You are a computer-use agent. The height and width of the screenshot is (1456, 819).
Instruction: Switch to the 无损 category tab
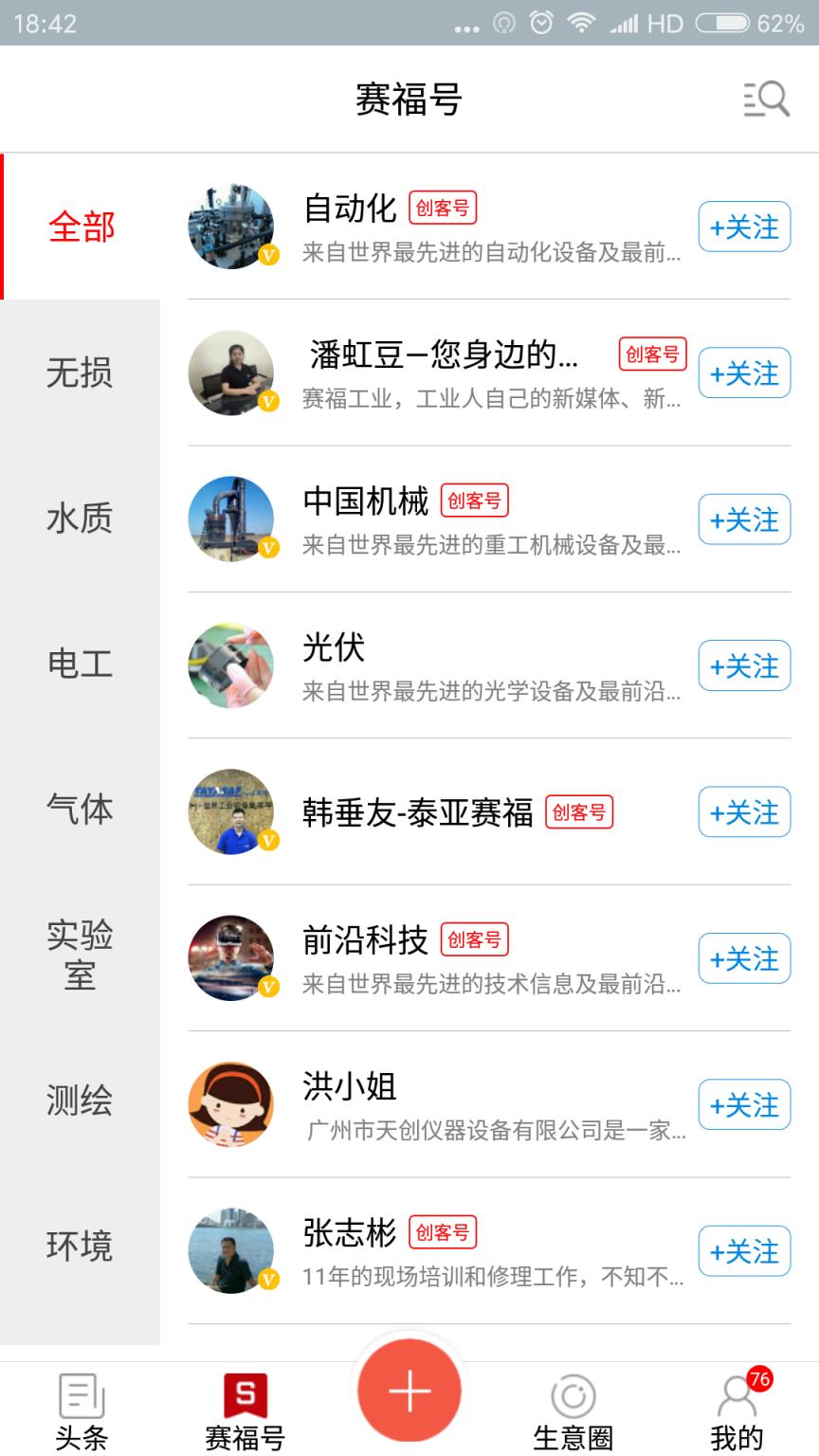(80, 373)
